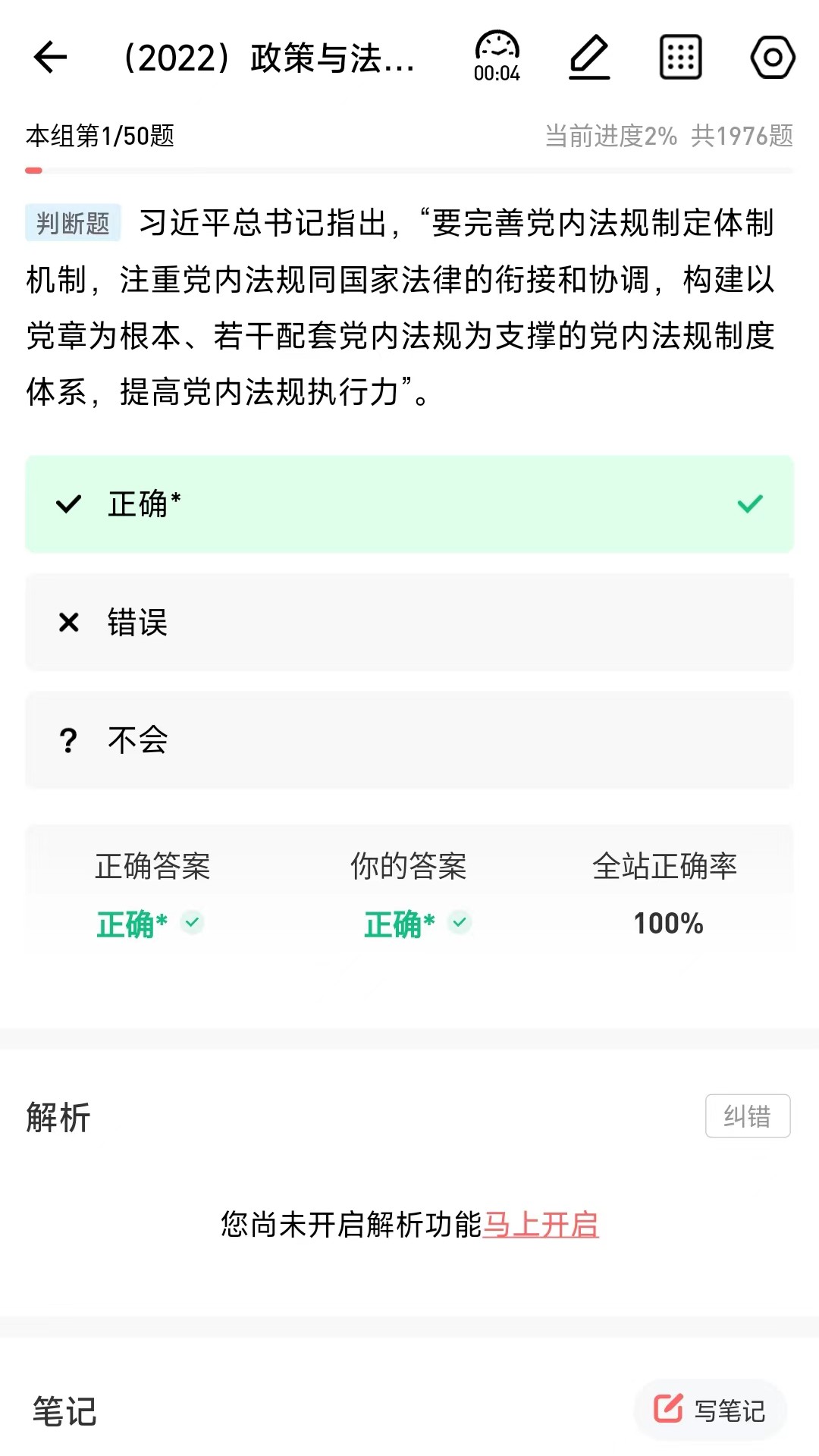The height and width of the screenshot is (1456, 819).
Task: Click the red progress bar
Action: coord(34,171)
